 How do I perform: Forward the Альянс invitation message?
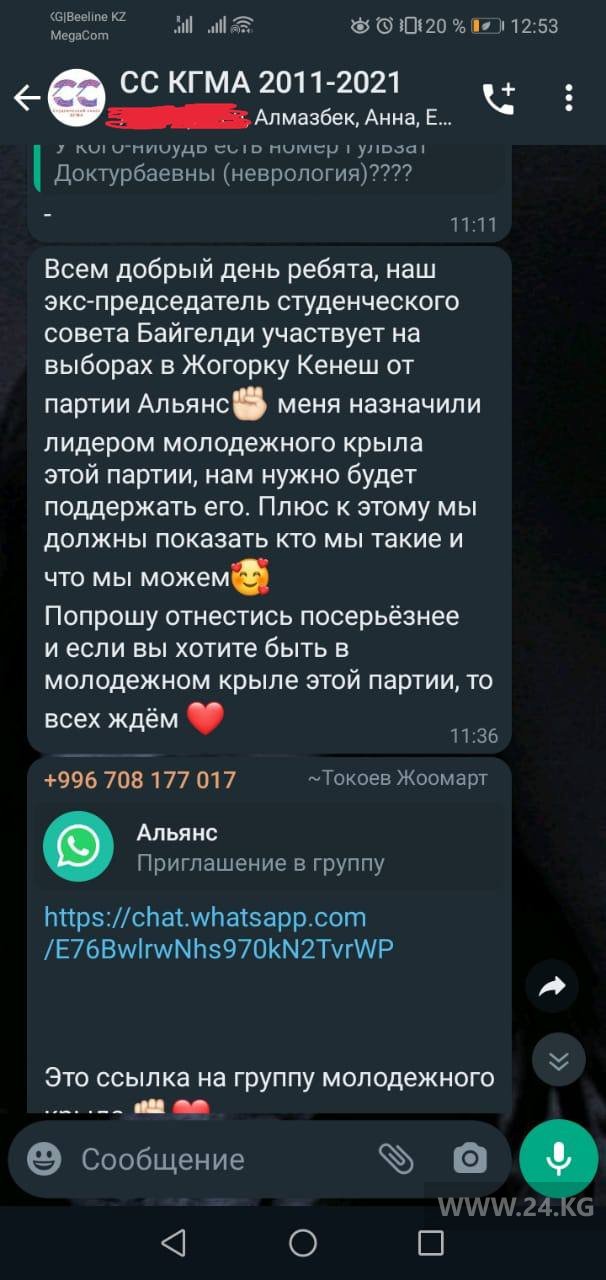552,987
